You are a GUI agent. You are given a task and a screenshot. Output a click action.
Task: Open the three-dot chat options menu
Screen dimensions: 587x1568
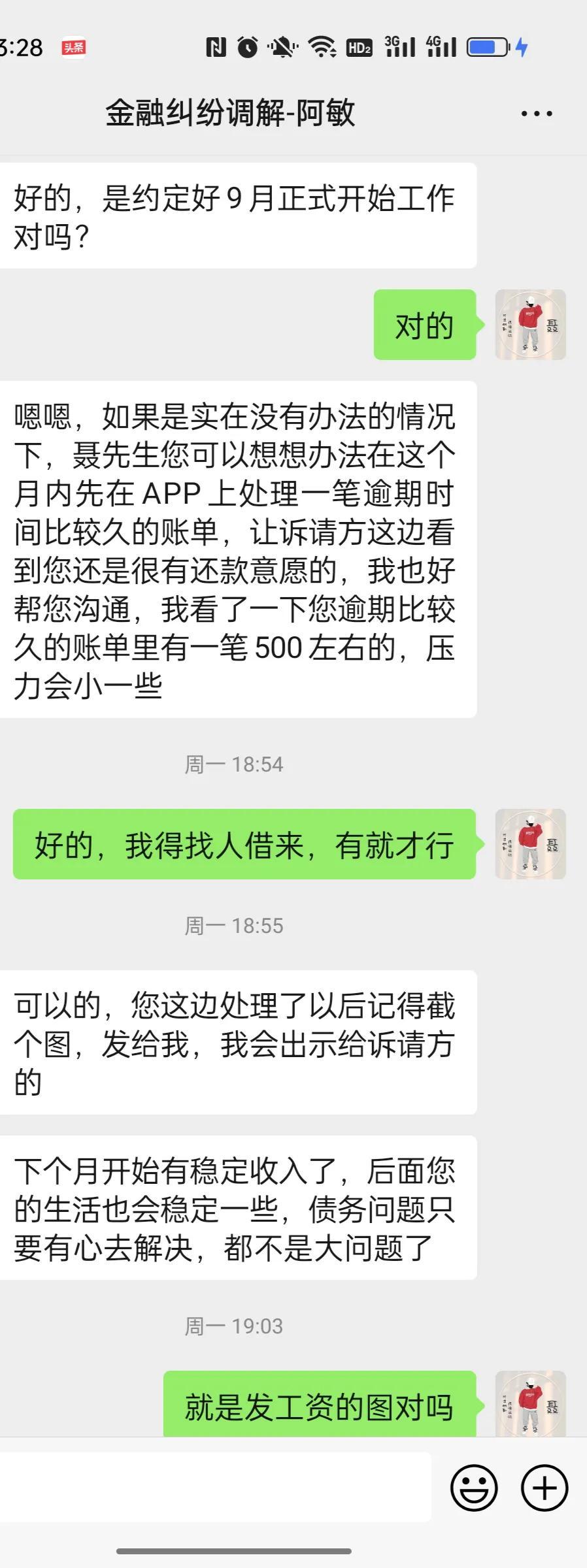537,114
